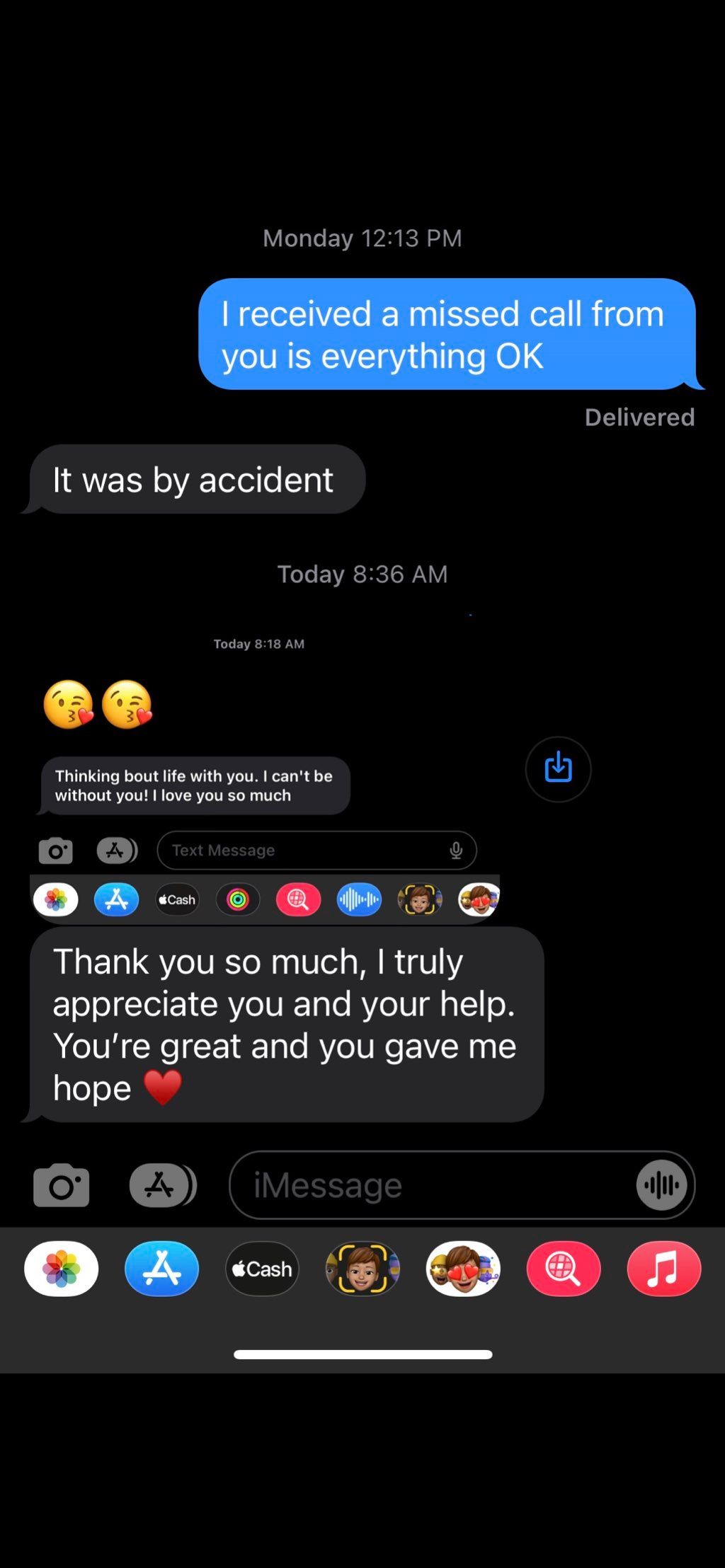This screenshot has height=1568, width=725.
Task: Open the Music app in drawer
Action: coord(663,1269)
